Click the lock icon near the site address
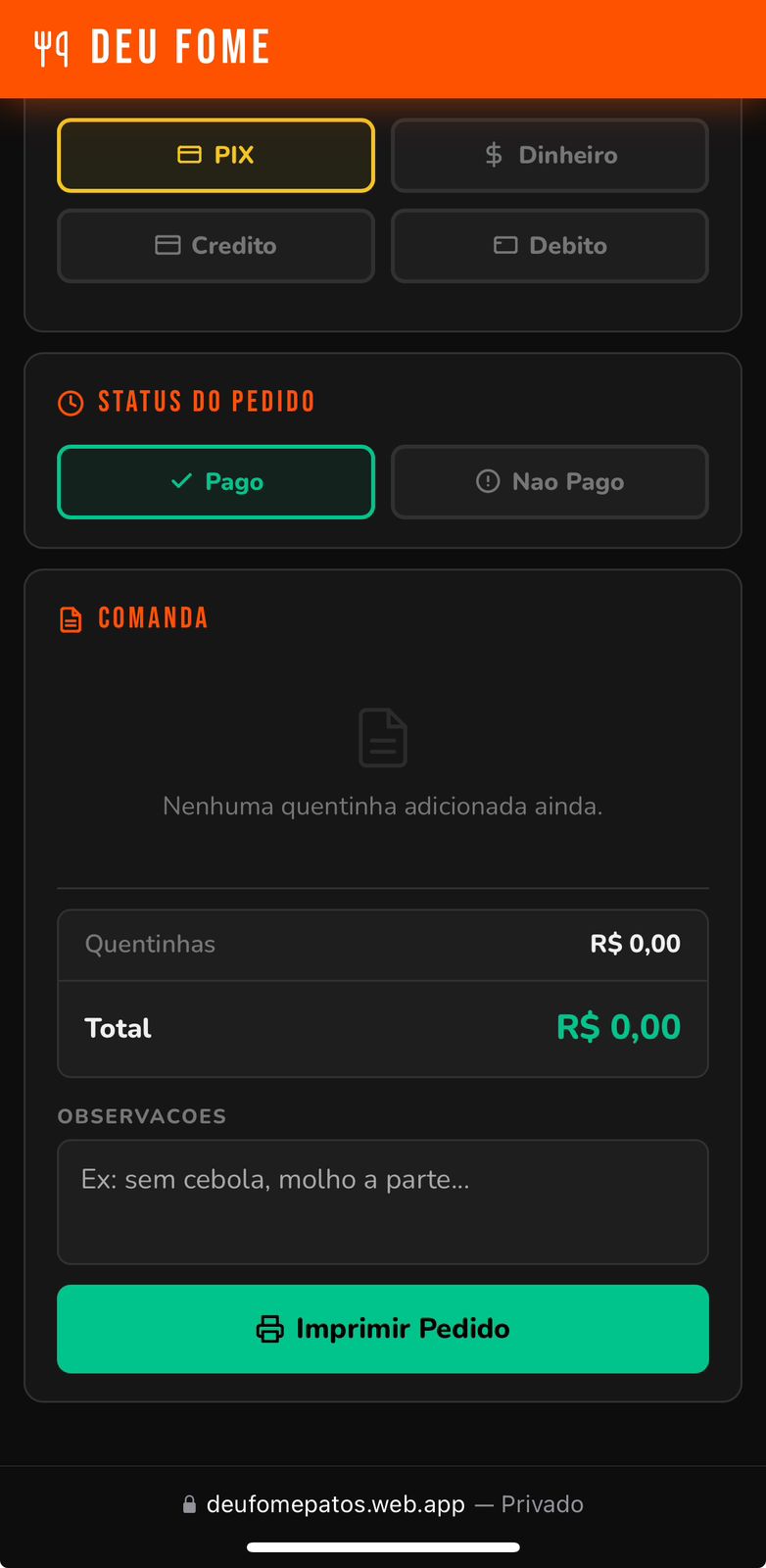This screenshot has height=1568, width=766. (x=188, y=1503)
